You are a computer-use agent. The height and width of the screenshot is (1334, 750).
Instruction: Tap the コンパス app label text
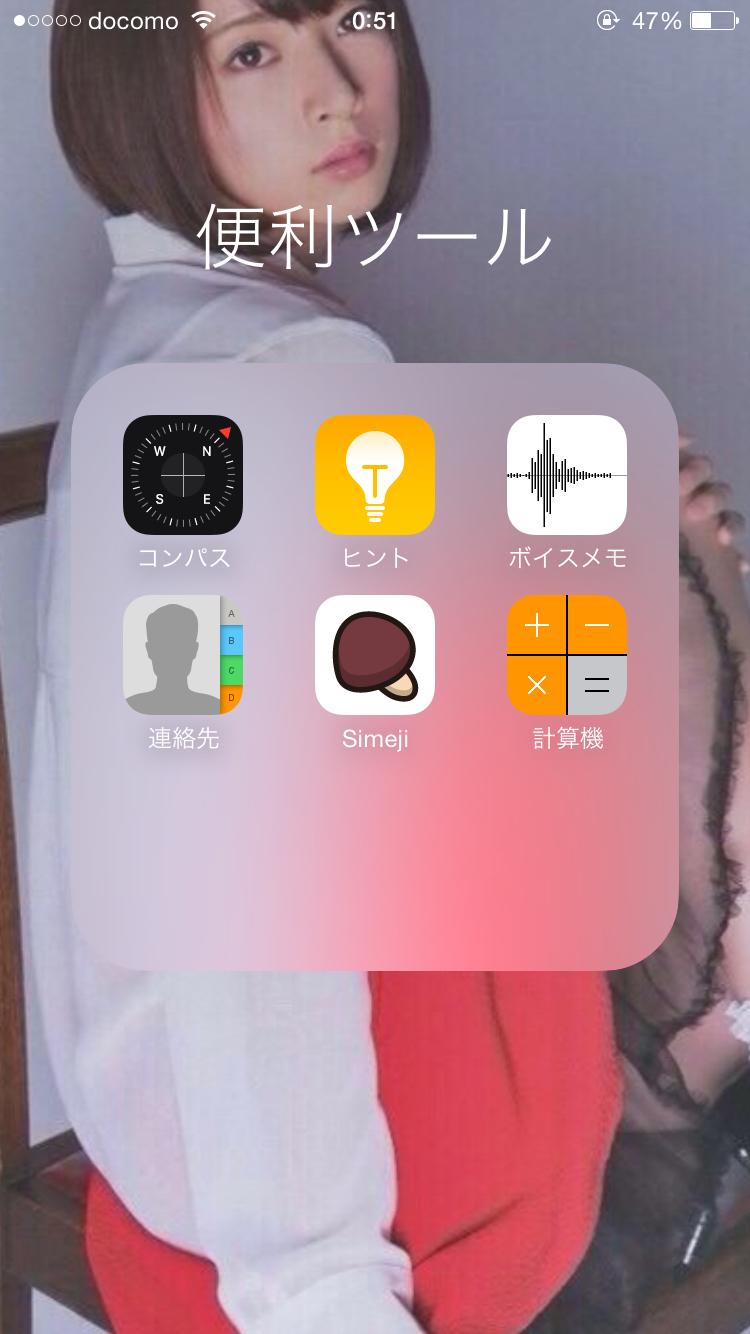click(x=183, y=557)
